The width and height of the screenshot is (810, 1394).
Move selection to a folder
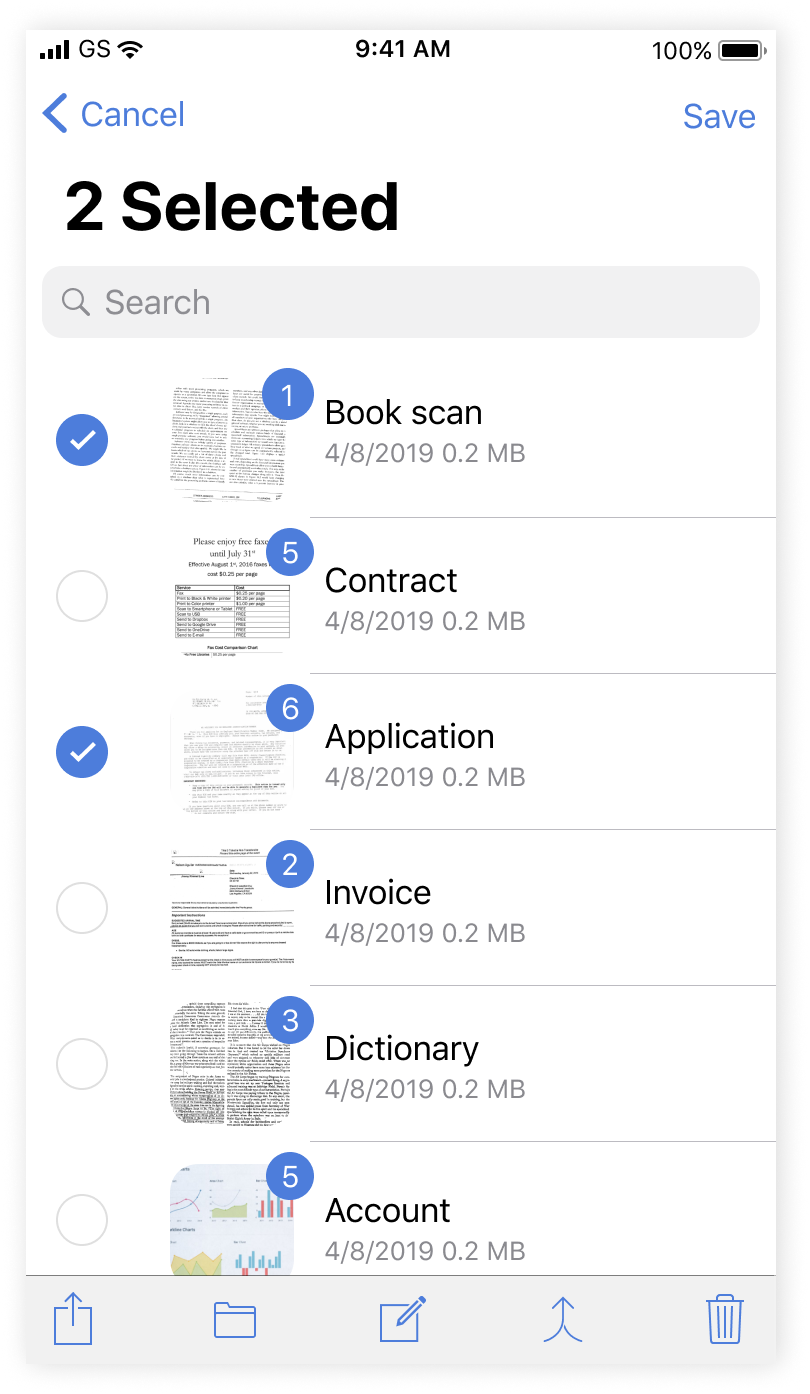235,1319
